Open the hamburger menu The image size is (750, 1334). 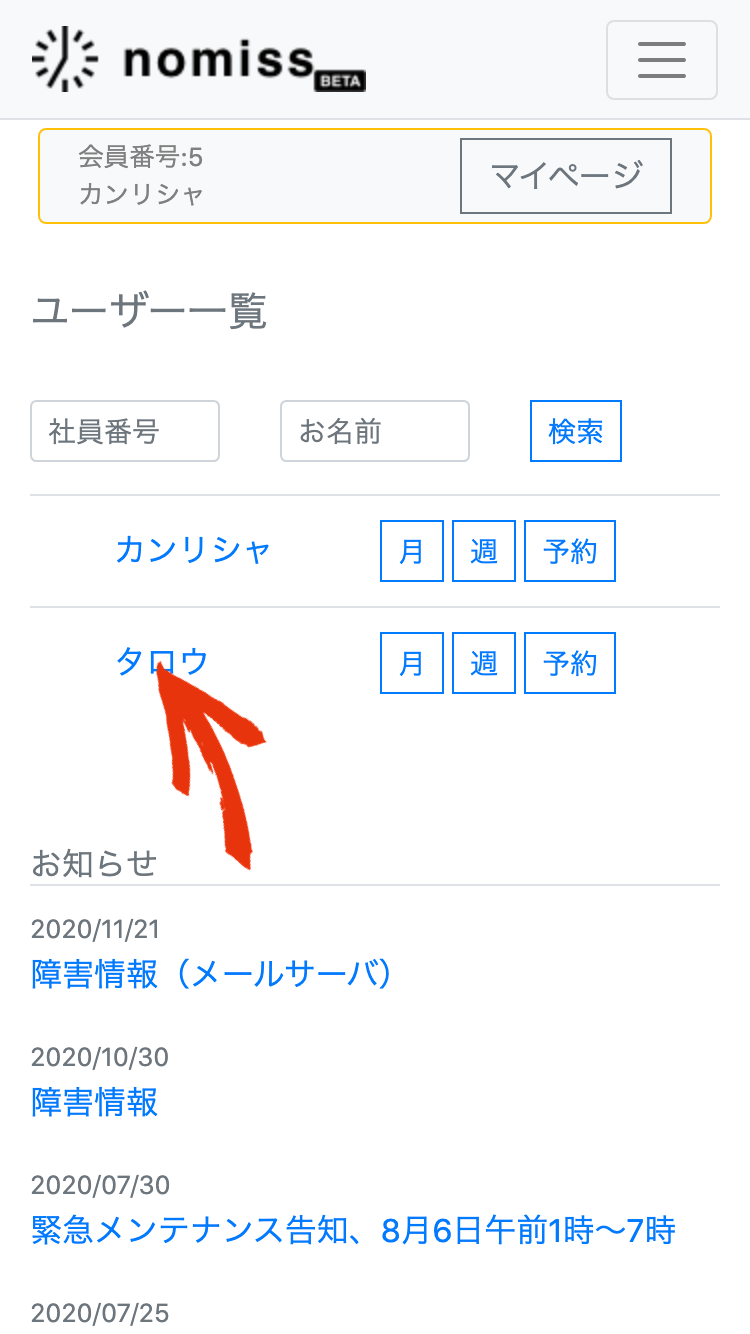coord(662,60)
